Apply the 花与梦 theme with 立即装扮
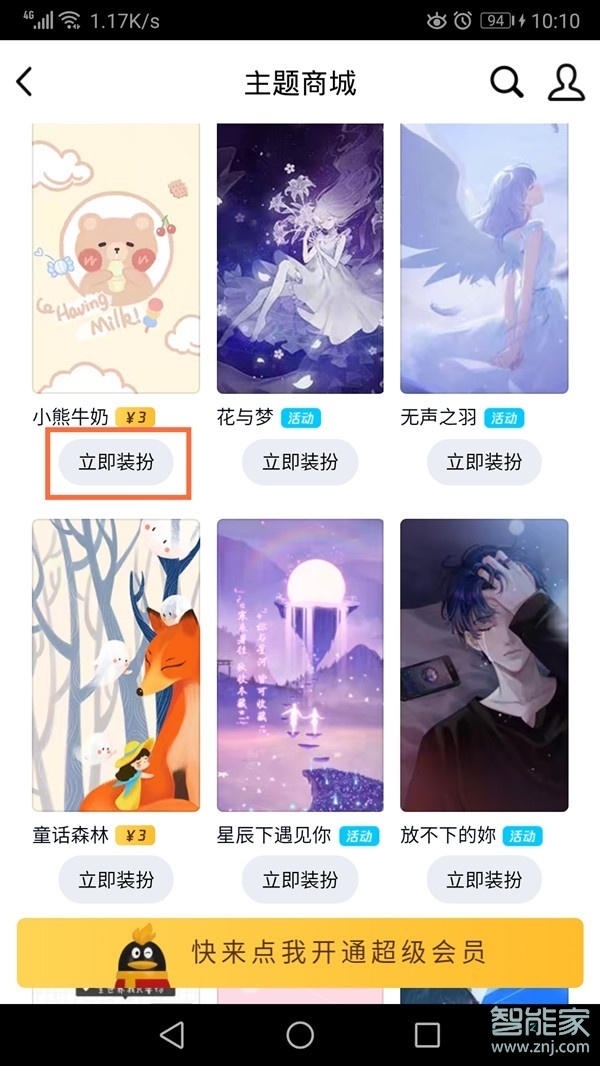 pos(300,463)
